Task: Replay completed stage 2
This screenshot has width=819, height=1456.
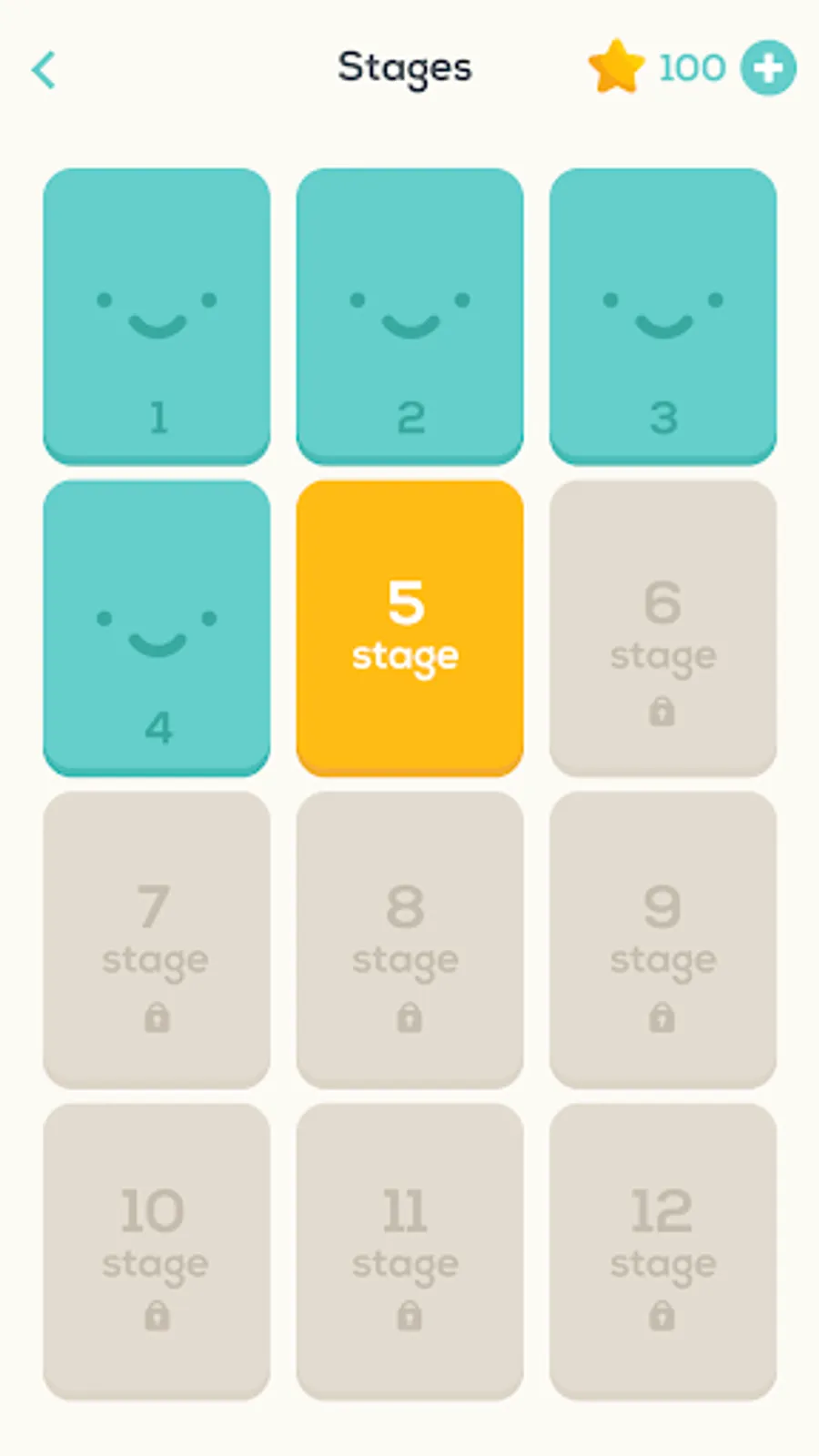Action: [x=409, y=316]
